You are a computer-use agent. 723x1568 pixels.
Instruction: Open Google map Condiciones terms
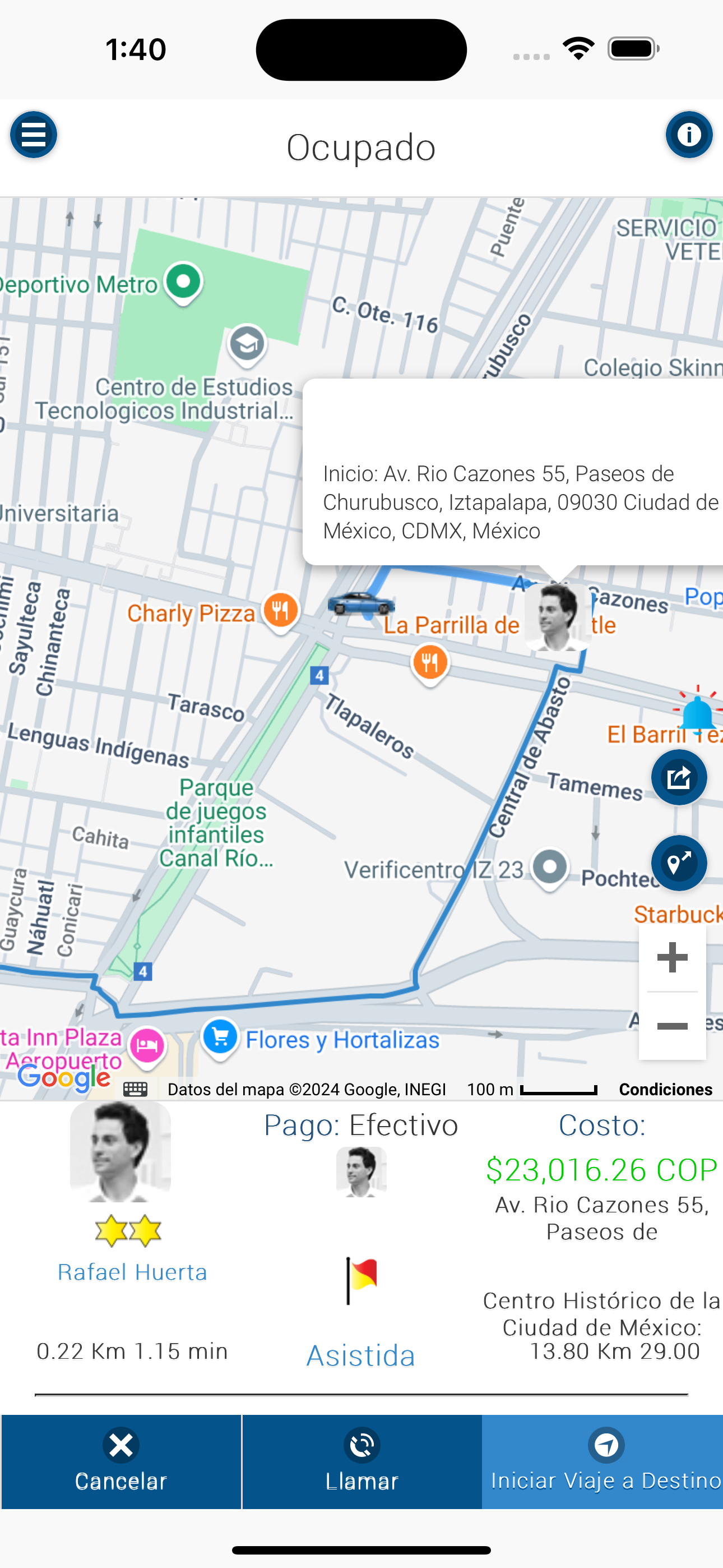coord(665,1089)
